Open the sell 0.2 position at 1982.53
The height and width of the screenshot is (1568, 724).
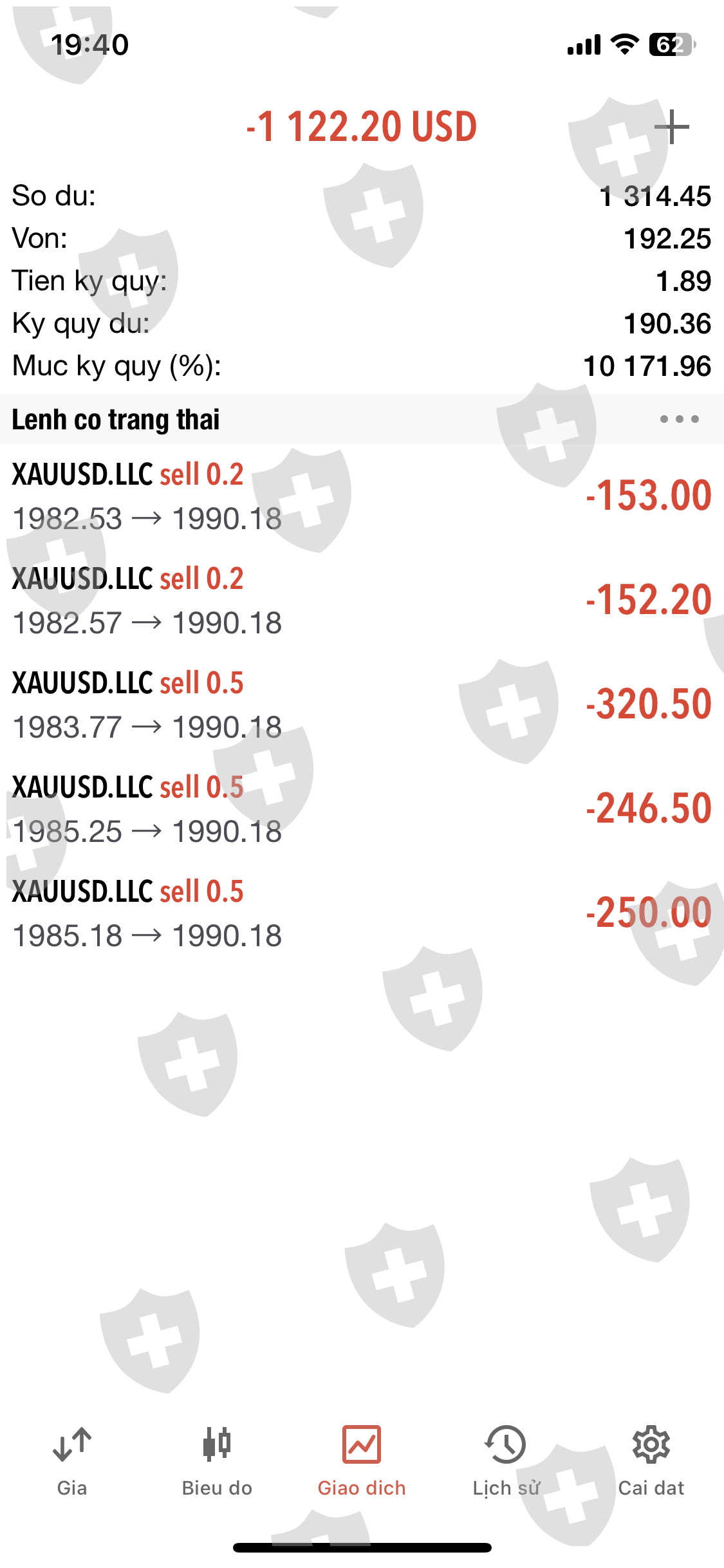pyautogui.click(x=362, y=496)
